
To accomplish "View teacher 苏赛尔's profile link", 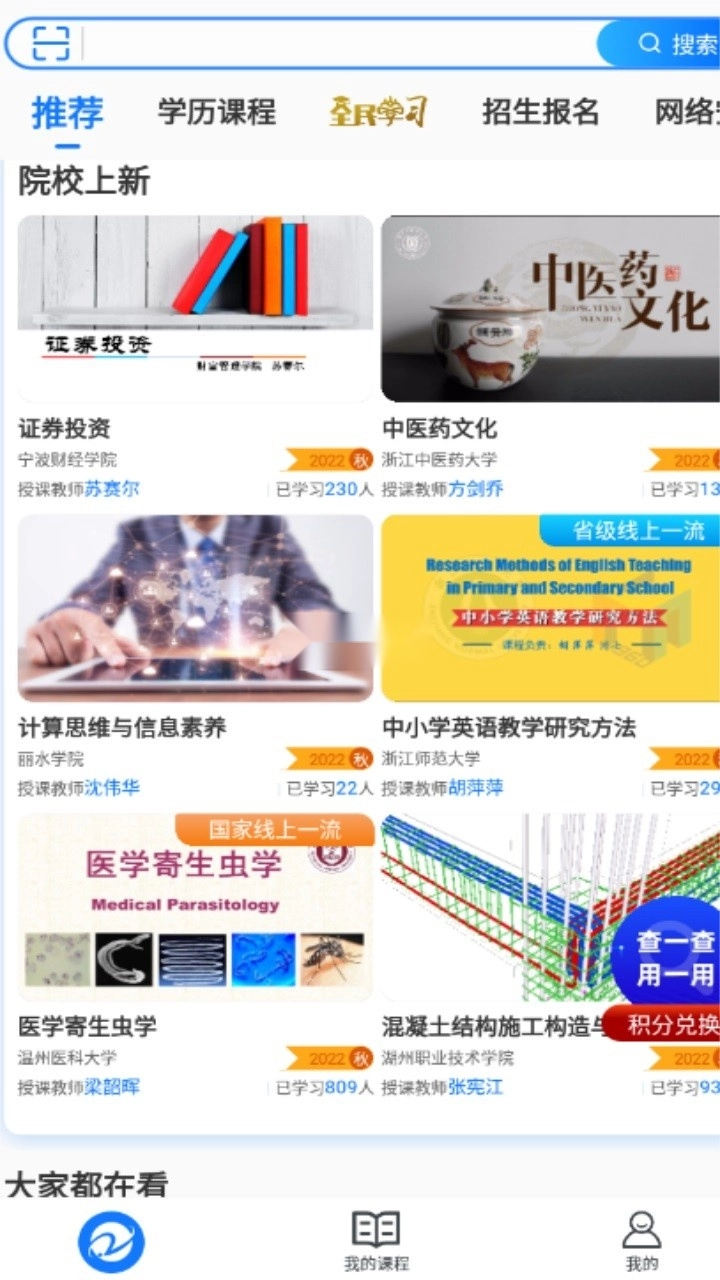I will (112, 489).
